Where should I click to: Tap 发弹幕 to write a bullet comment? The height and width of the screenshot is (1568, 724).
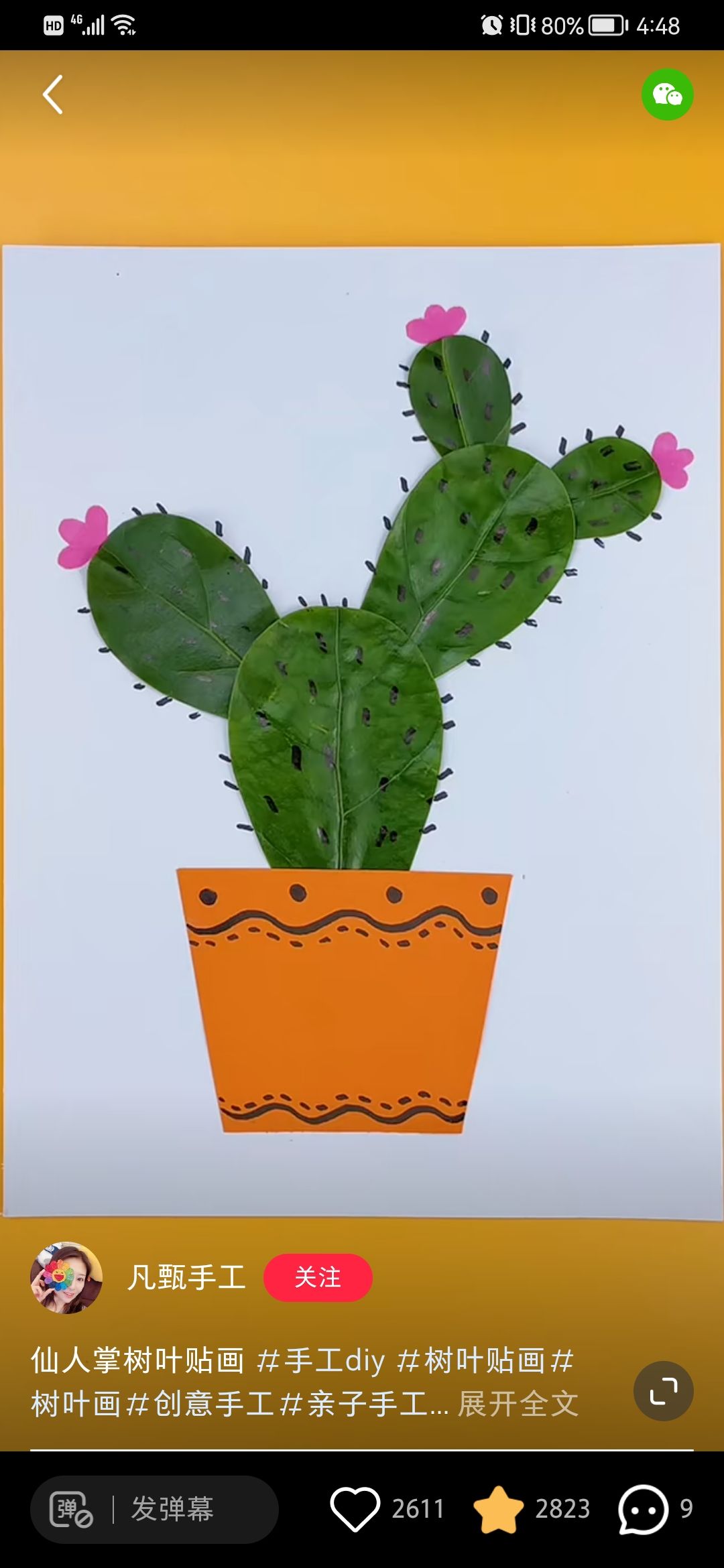pyautogui.click(x=172, y=1509)
